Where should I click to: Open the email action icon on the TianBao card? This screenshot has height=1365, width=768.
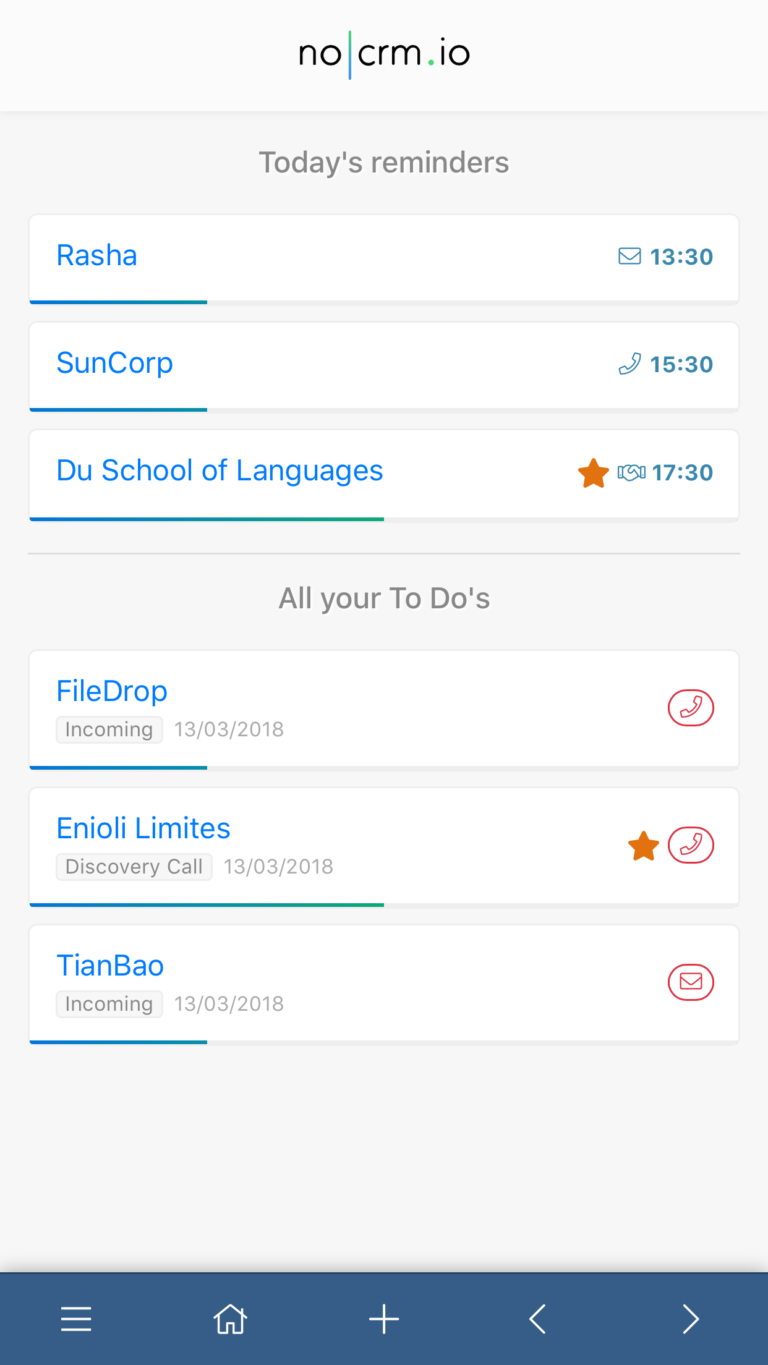pos(691,982)
